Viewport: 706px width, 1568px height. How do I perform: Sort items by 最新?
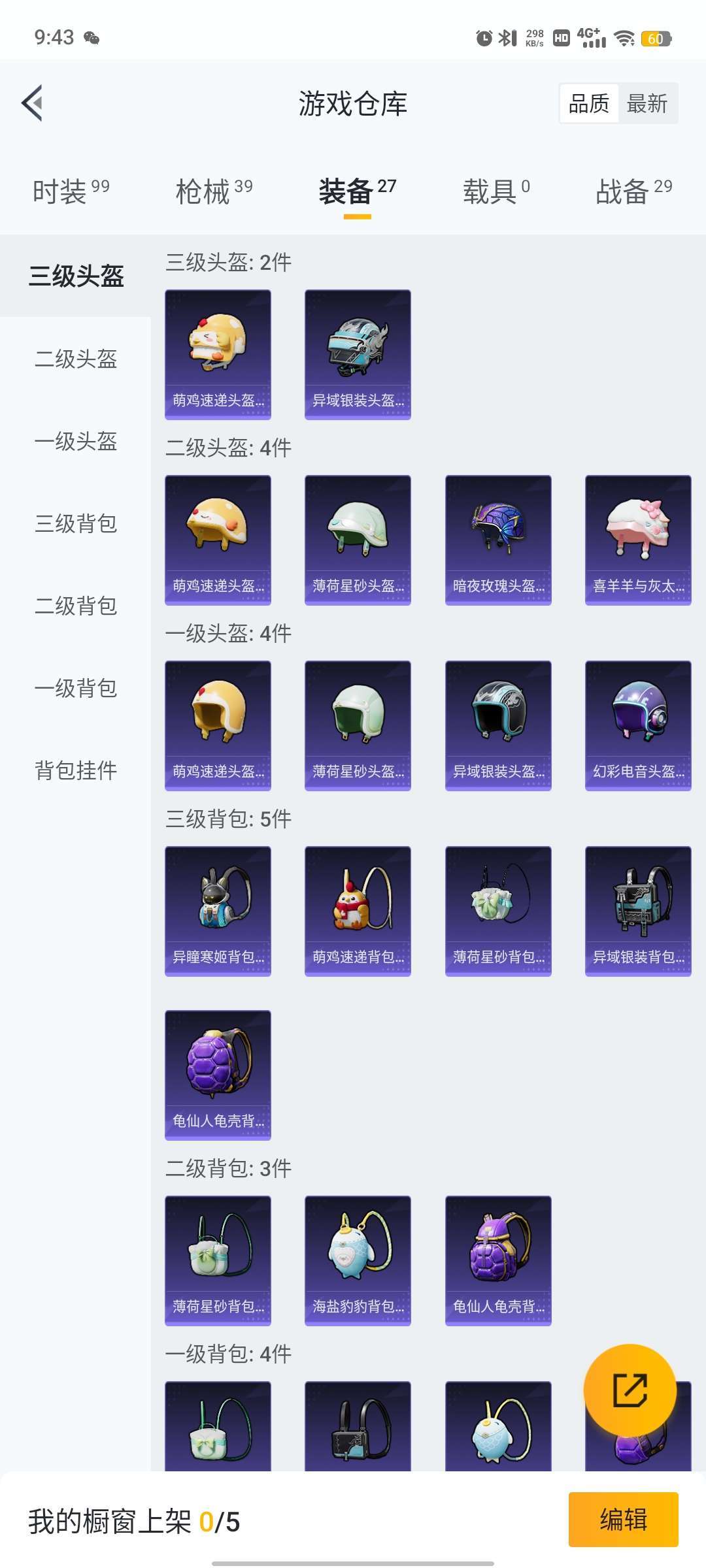[647, 103]
